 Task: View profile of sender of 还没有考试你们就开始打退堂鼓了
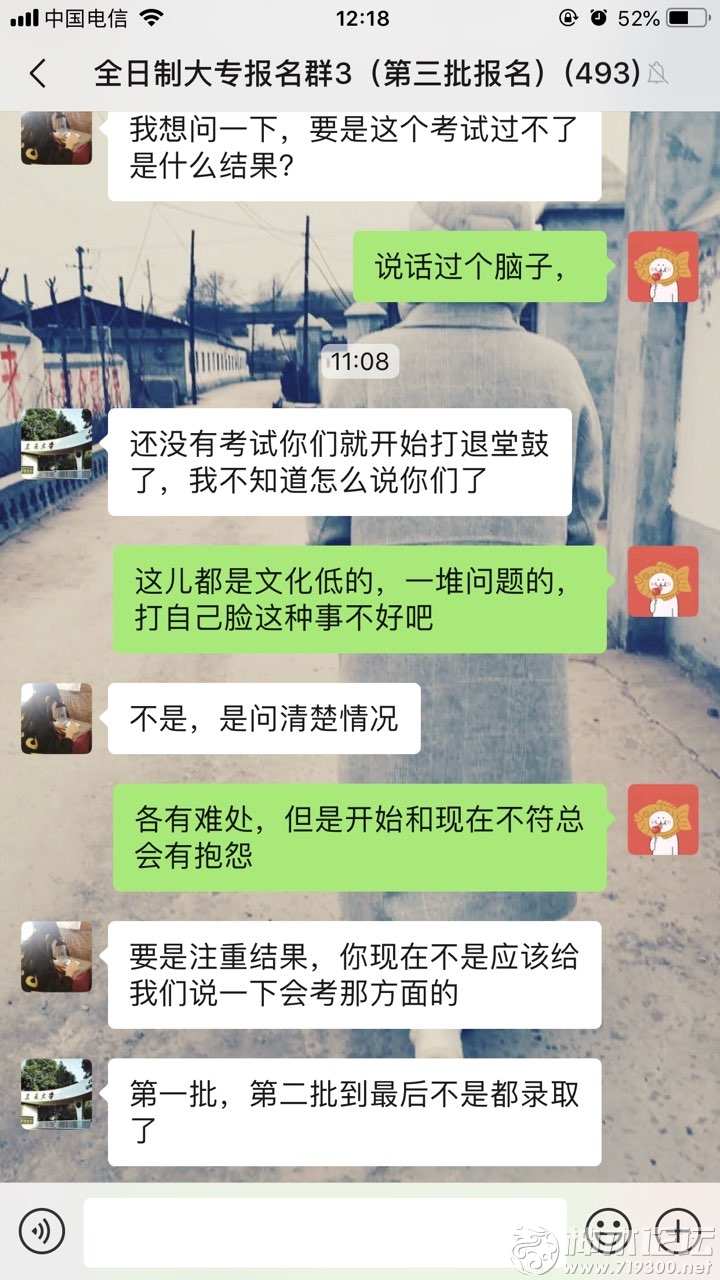point(57,444)
